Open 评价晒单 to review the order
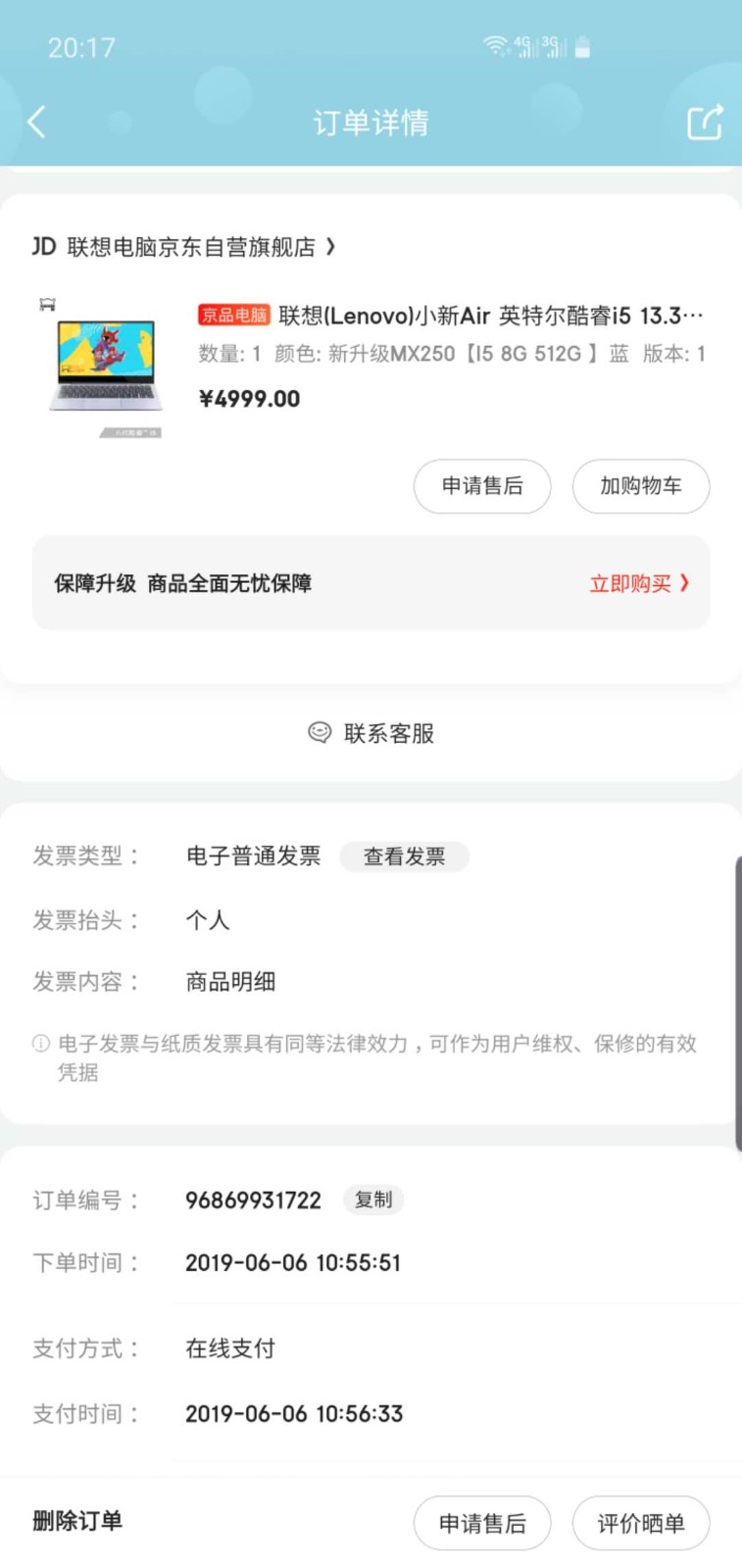The image size is (742, 1568). pyautogui.click(x=640, y=1523)
